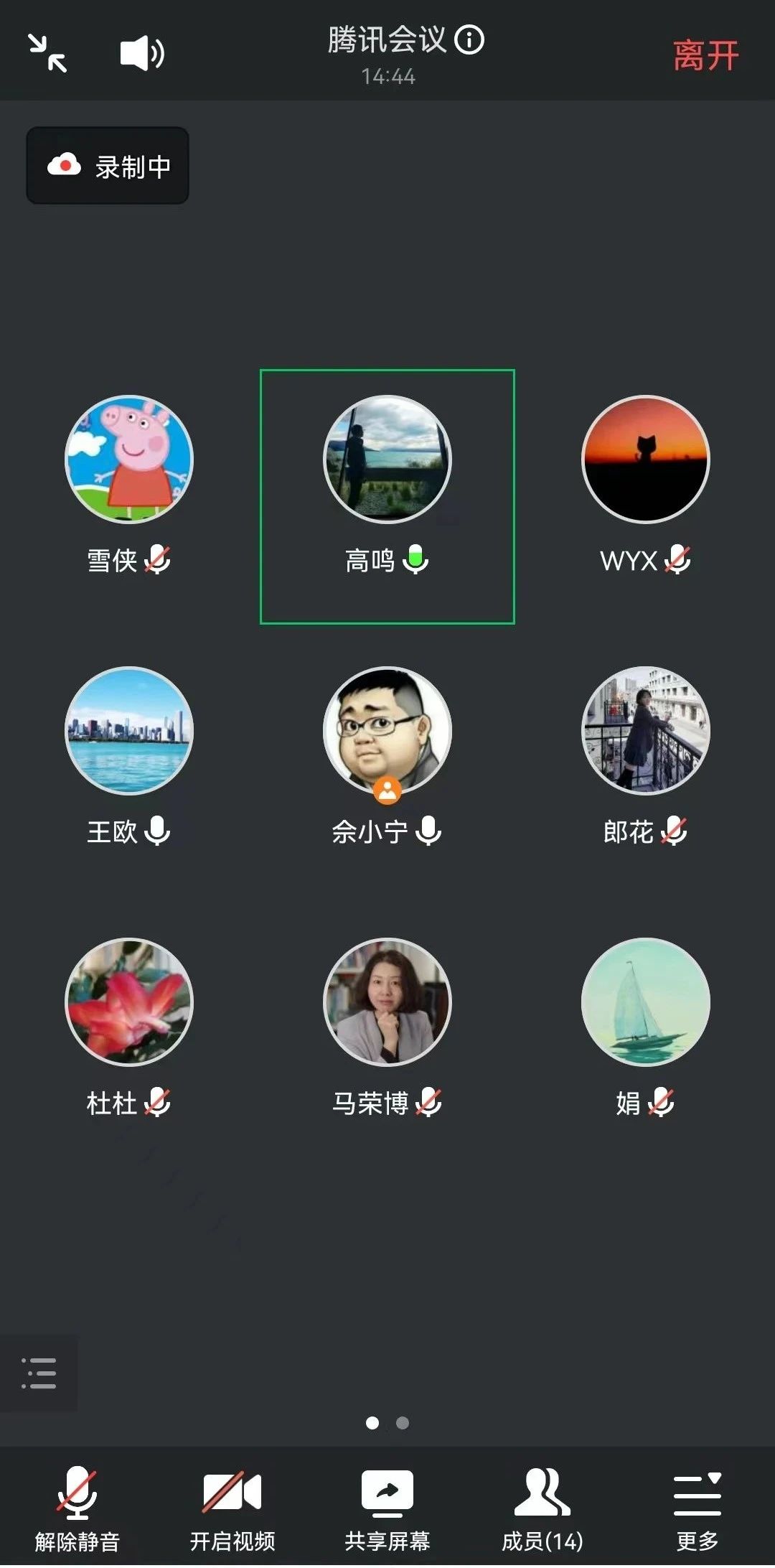Select participant 娟

click(x=645, y=1002)
